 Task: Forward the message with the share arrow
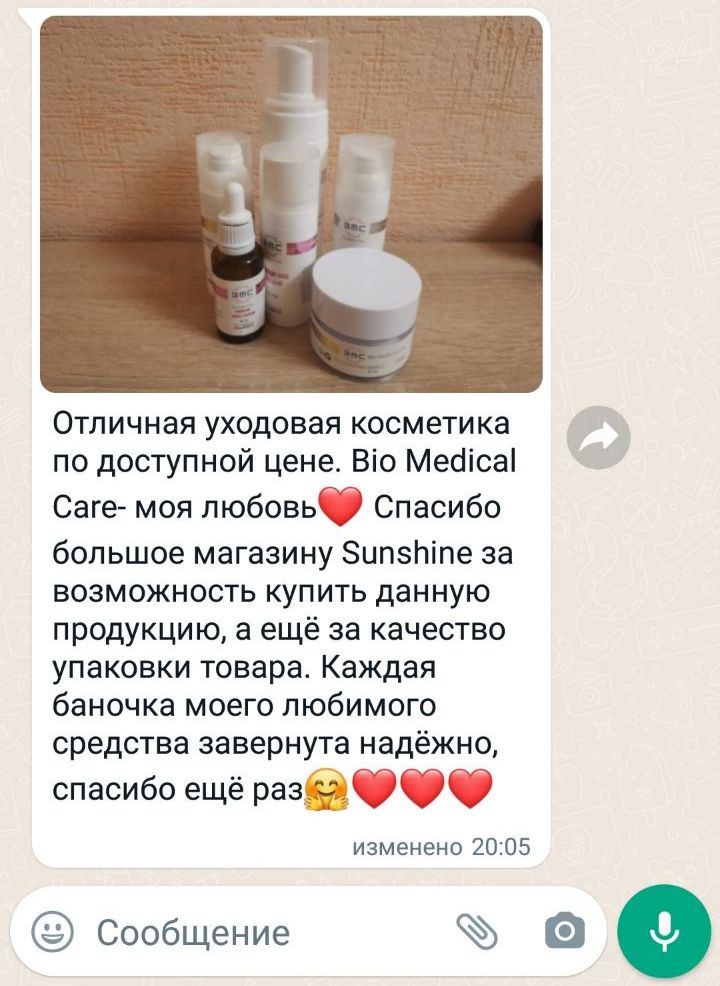(598, 437)
